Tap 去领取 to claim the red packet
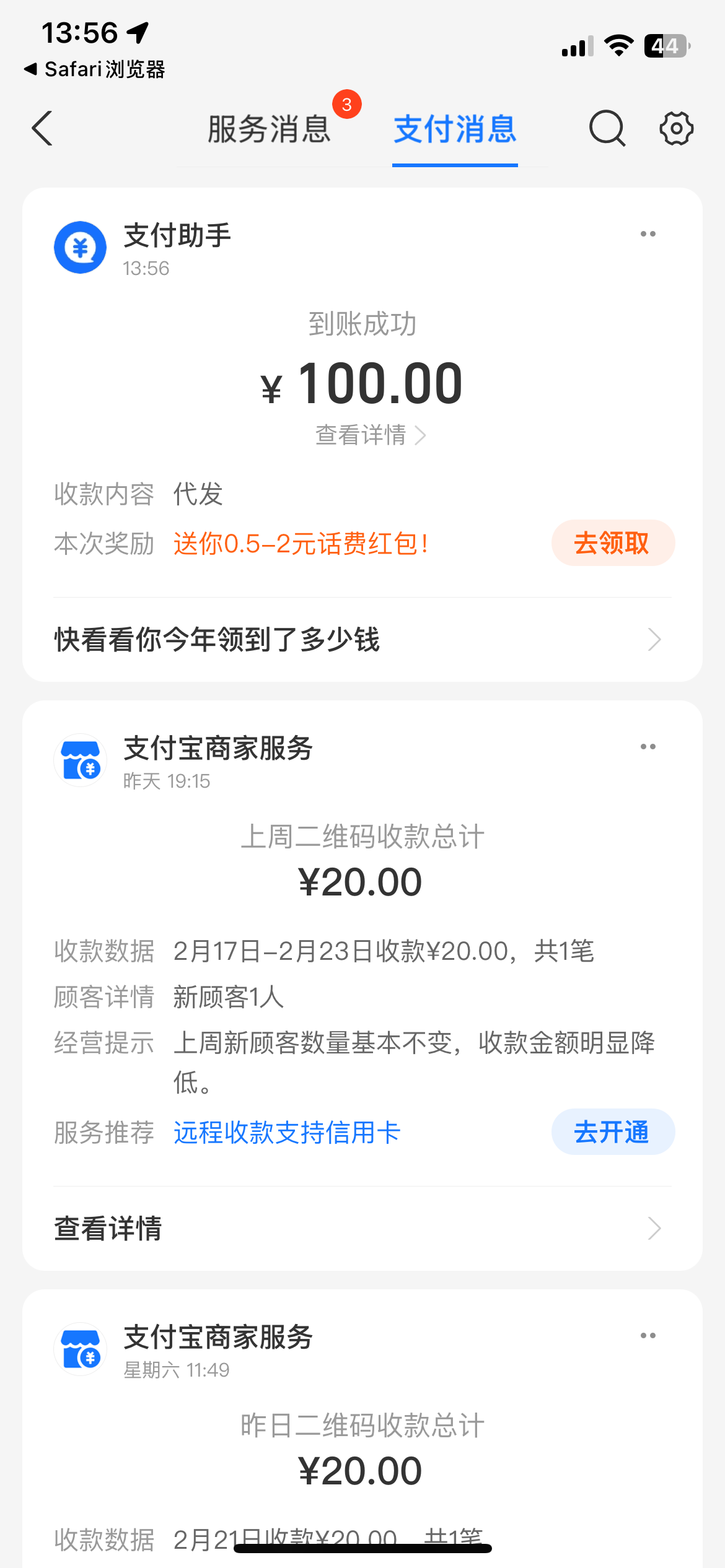 point(612,543)
